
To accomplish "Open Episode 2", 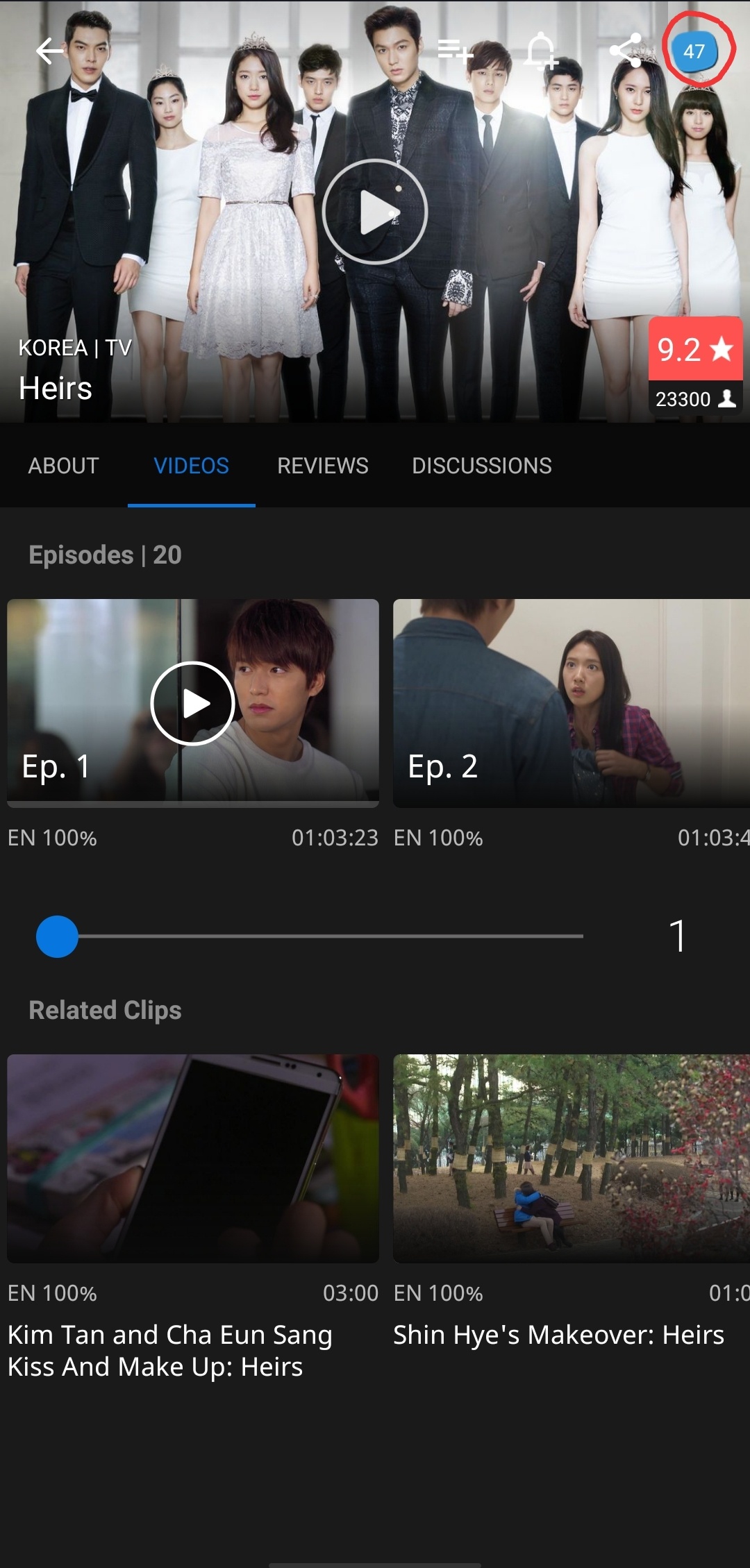I will tap(571, 703).
